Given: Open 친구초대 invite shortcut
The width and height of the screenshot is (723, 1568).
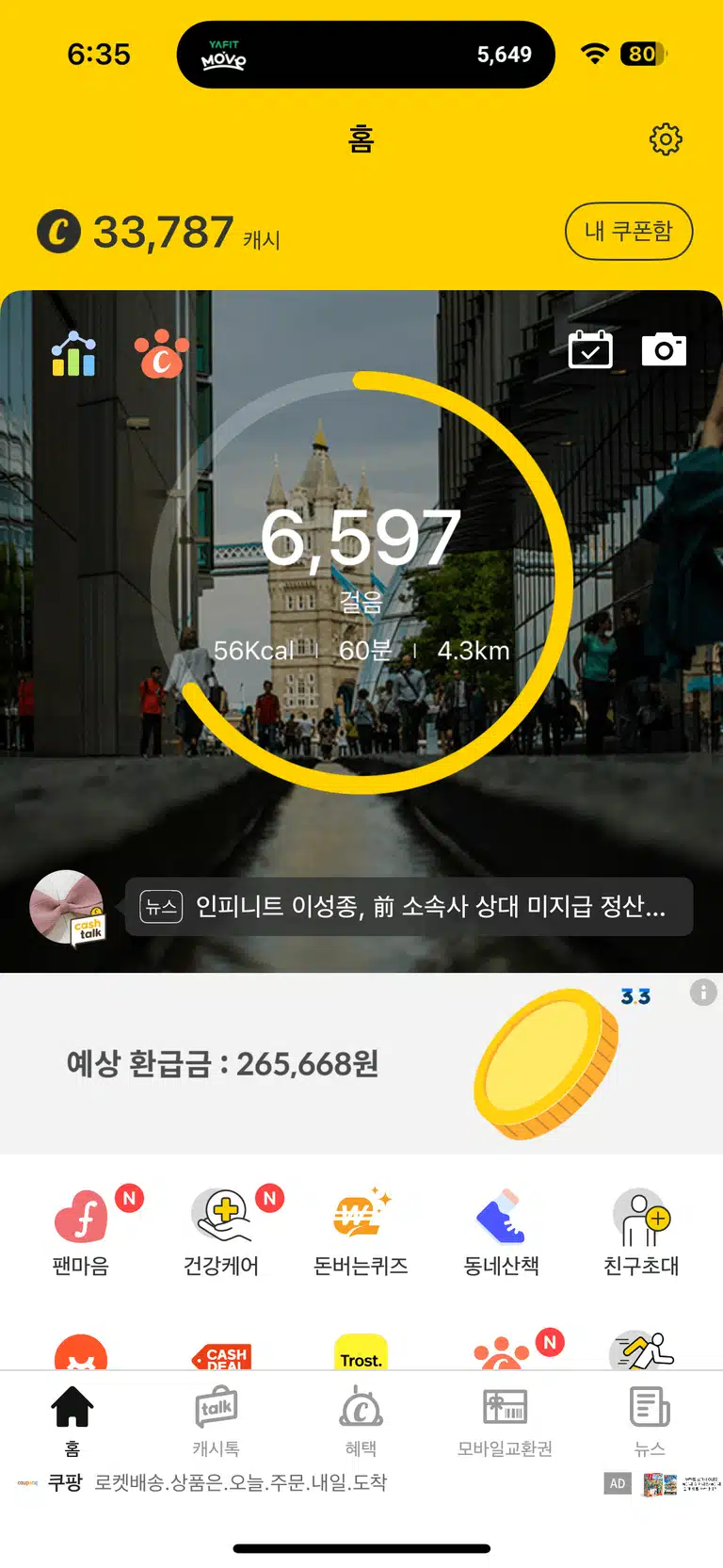Looking at the screenshot, I should click(641, 1232).
